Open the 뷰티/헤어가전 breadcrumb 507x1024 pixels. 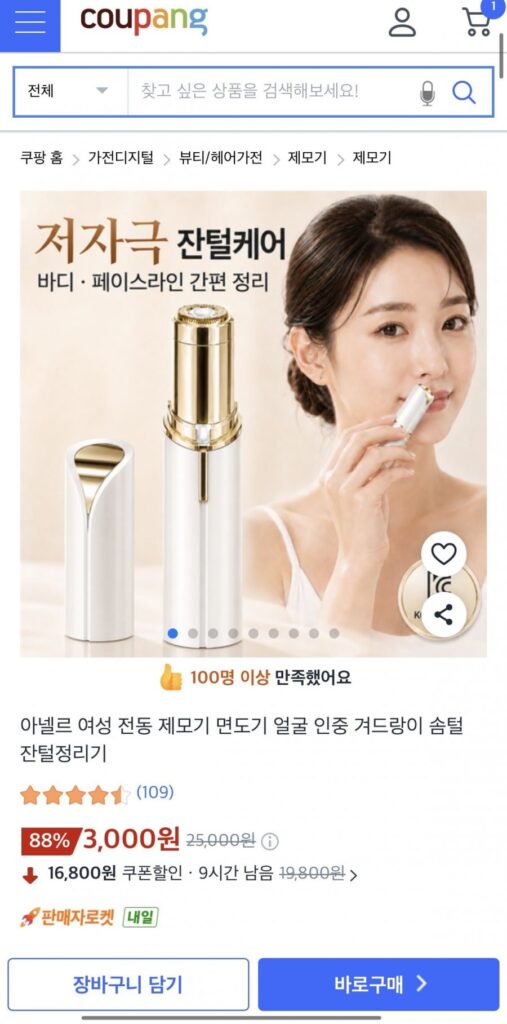[x=221, y=158]
